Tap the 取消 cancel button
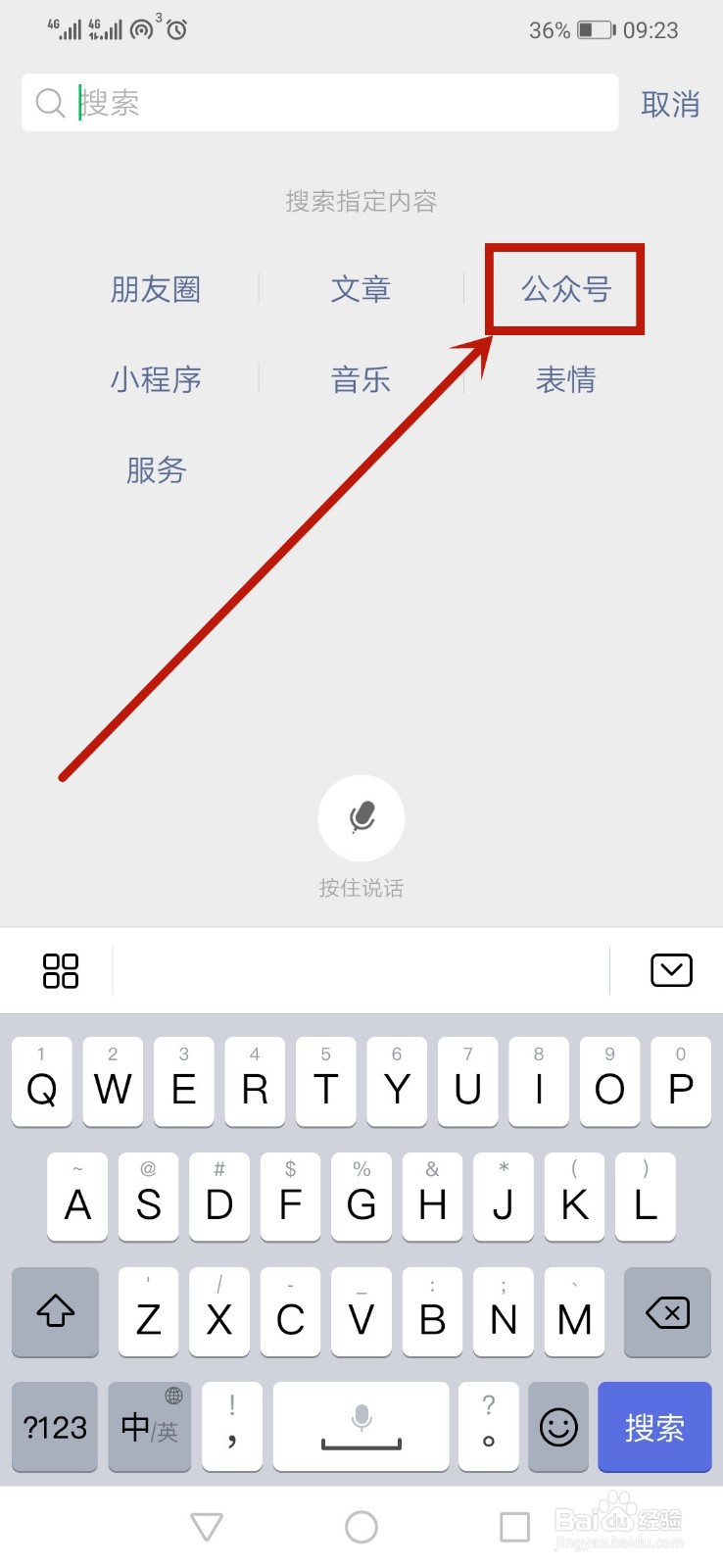Image resolution: width=723 pixels, height=1568 pixels. click(x=670, y=105)
